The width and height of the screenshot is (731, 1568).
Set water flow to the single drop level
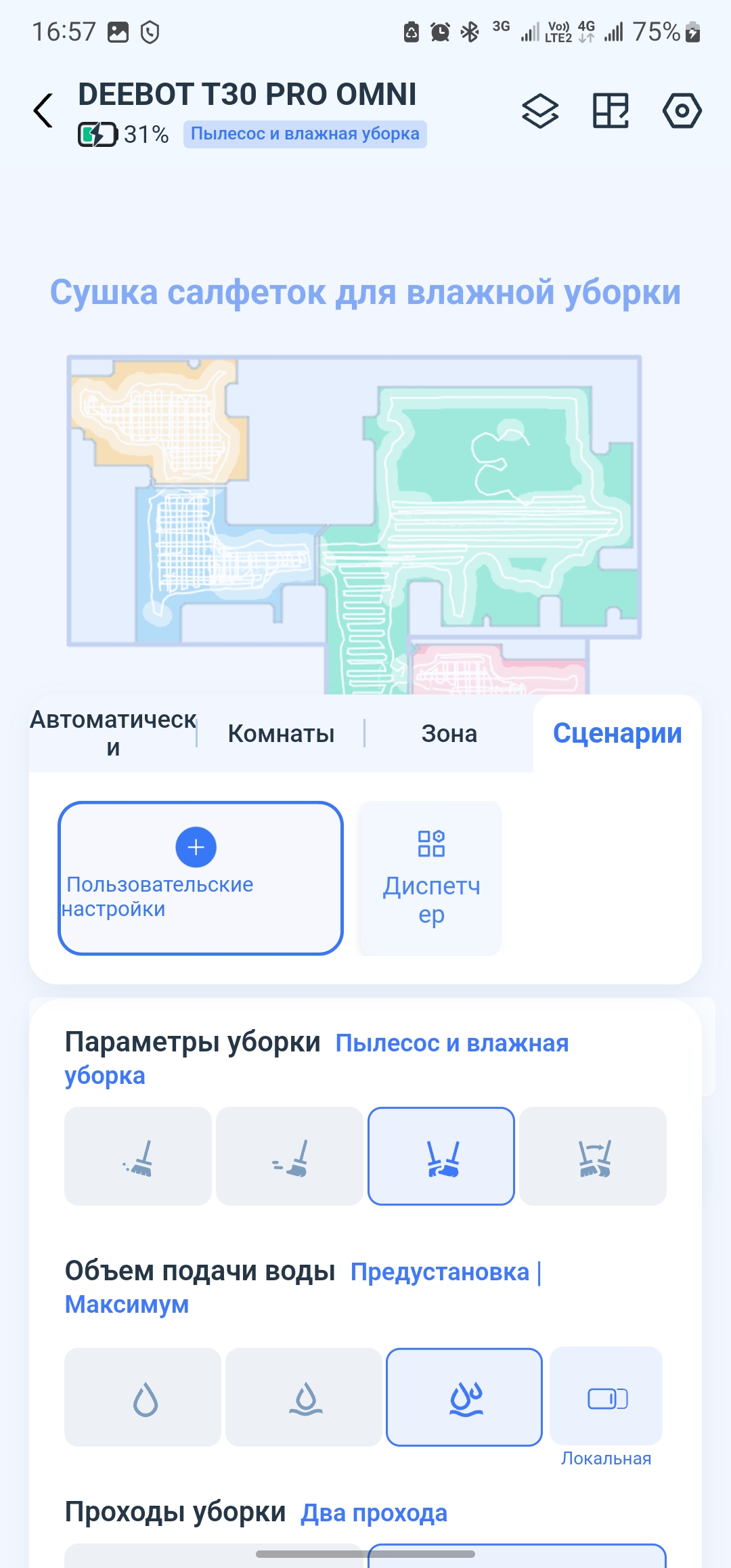(x=143, y=1397)
